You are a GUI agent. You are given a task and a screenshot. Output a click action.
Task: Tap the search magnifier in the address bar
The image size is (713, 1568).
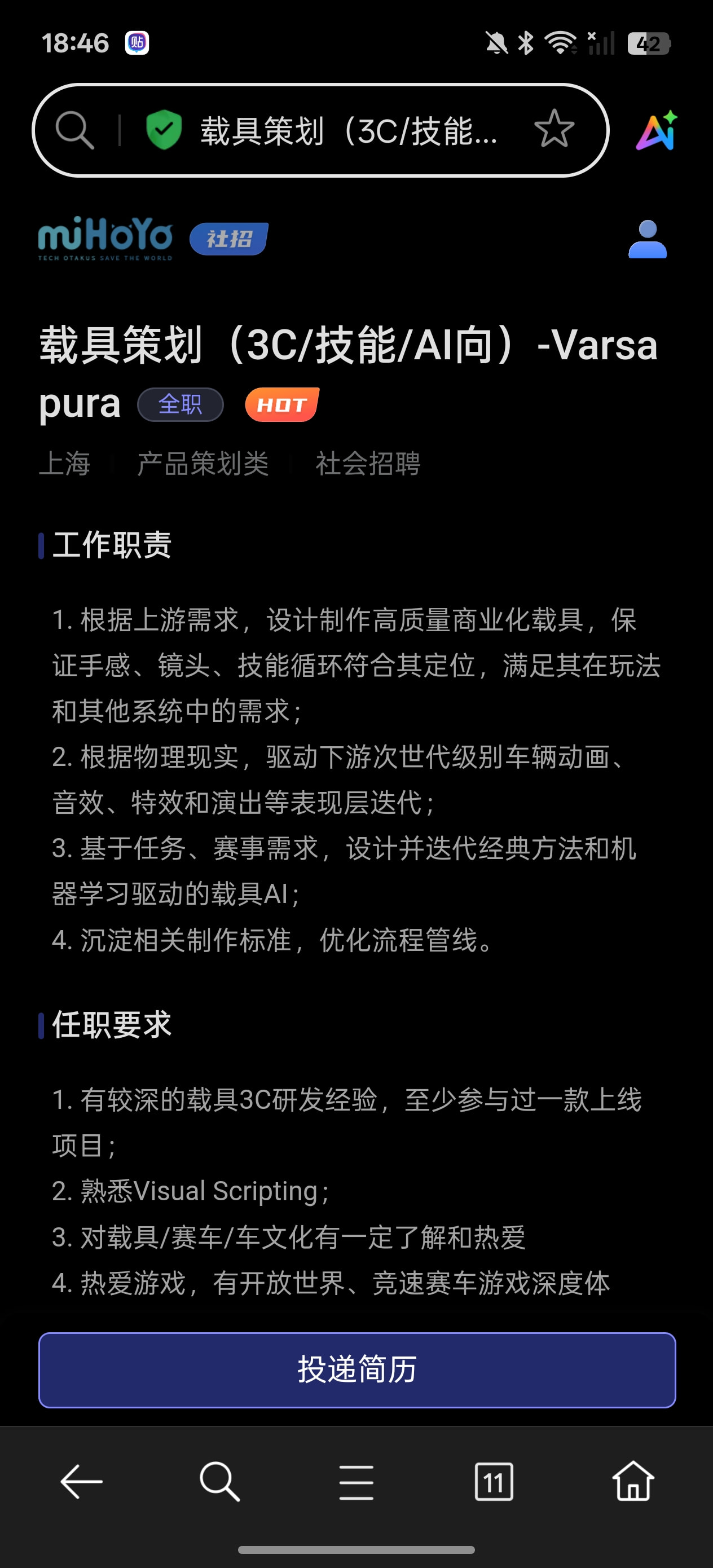74,130
